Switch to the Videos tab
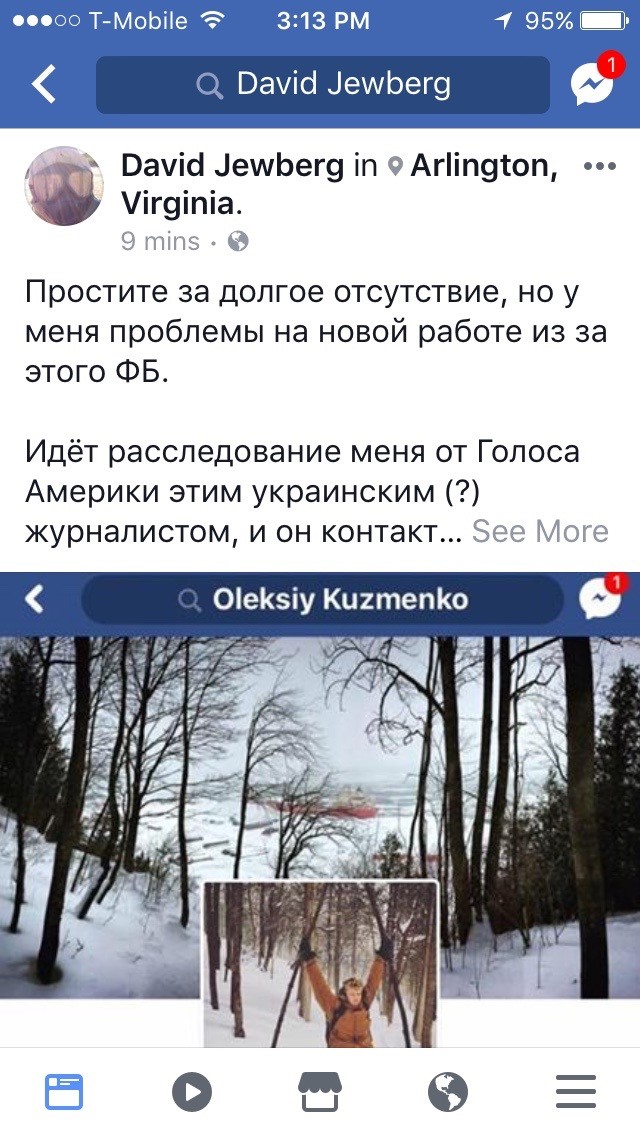 192,1091
